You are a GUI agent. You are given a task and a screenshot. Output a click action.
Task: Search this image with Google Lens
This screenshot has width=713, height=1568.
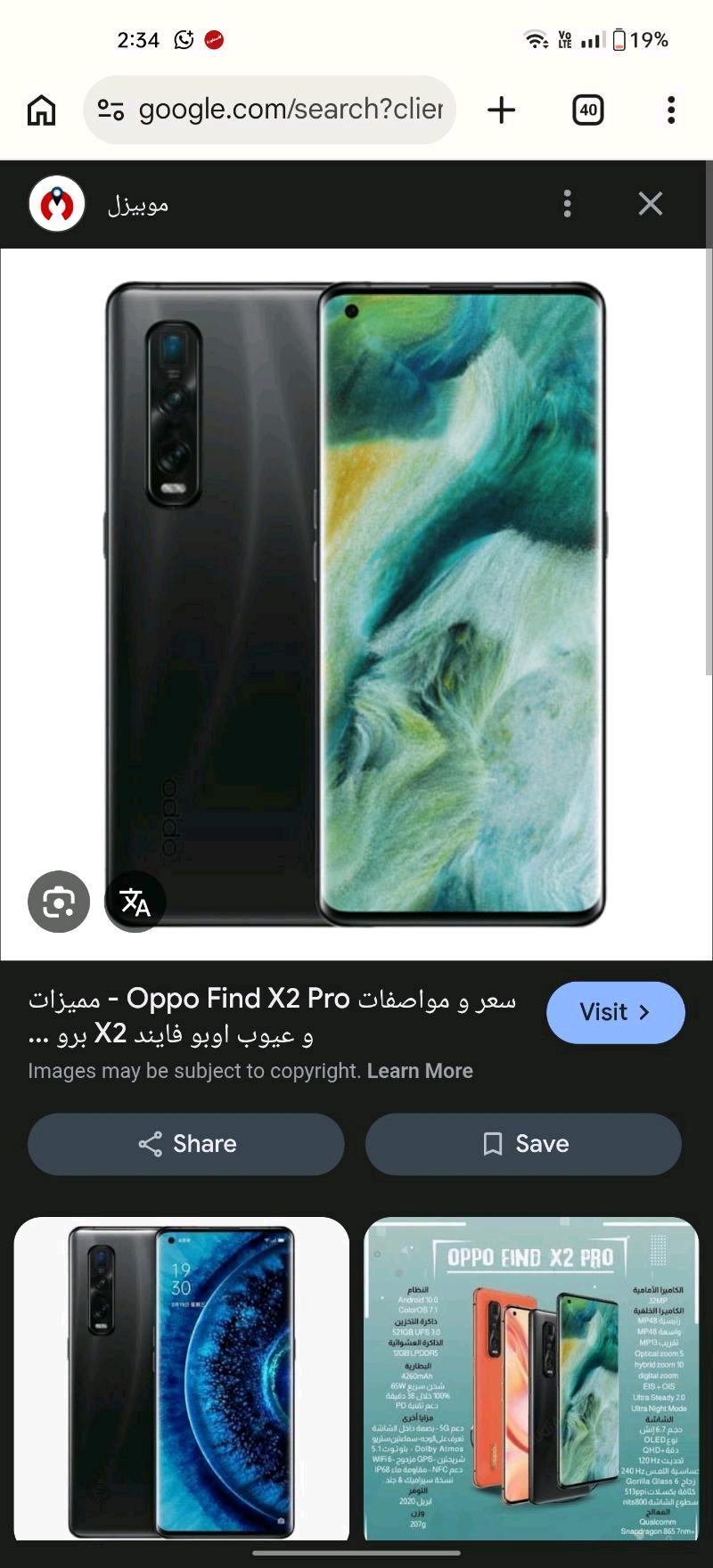(59, 902)
